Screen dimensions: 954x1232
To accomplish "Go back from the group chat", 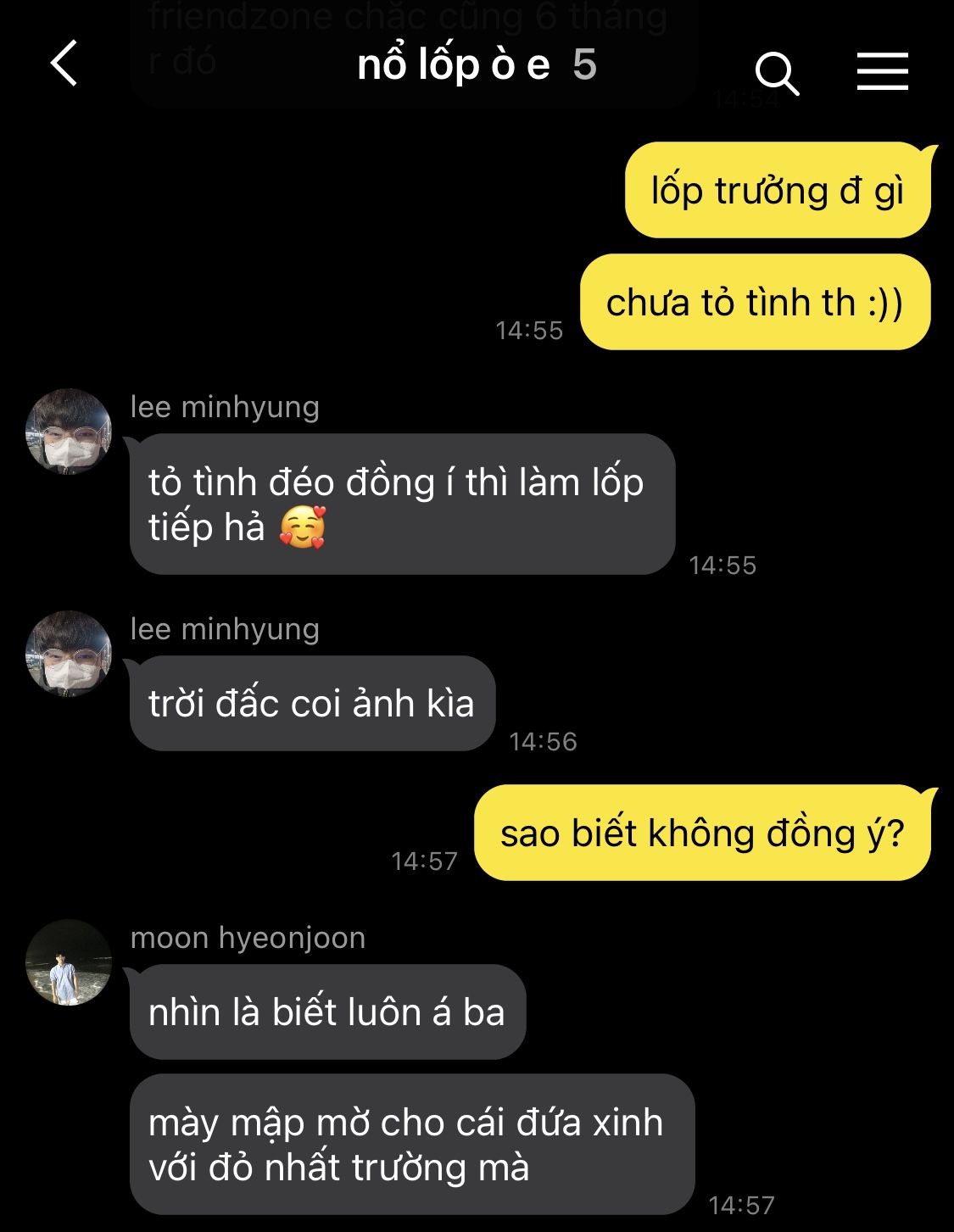I will point(64,64).
